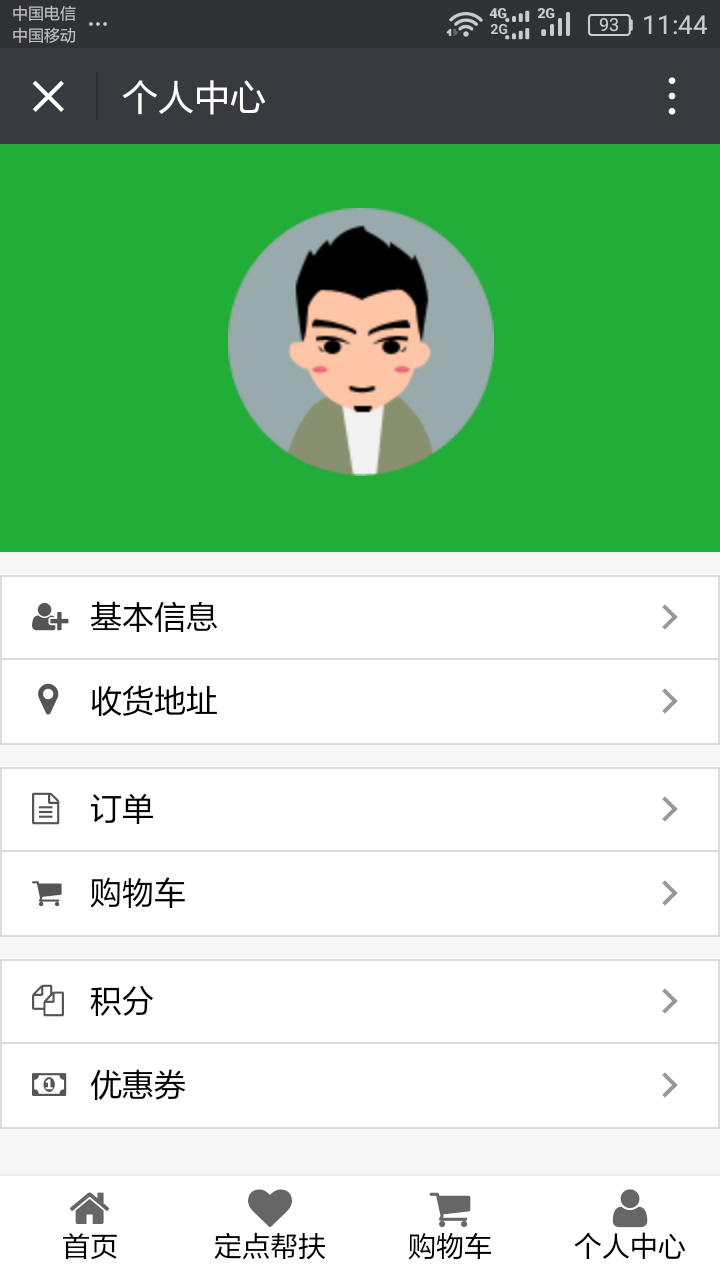
Task: Tap the profile avatar picture
Action: click(x=361, y=341)
